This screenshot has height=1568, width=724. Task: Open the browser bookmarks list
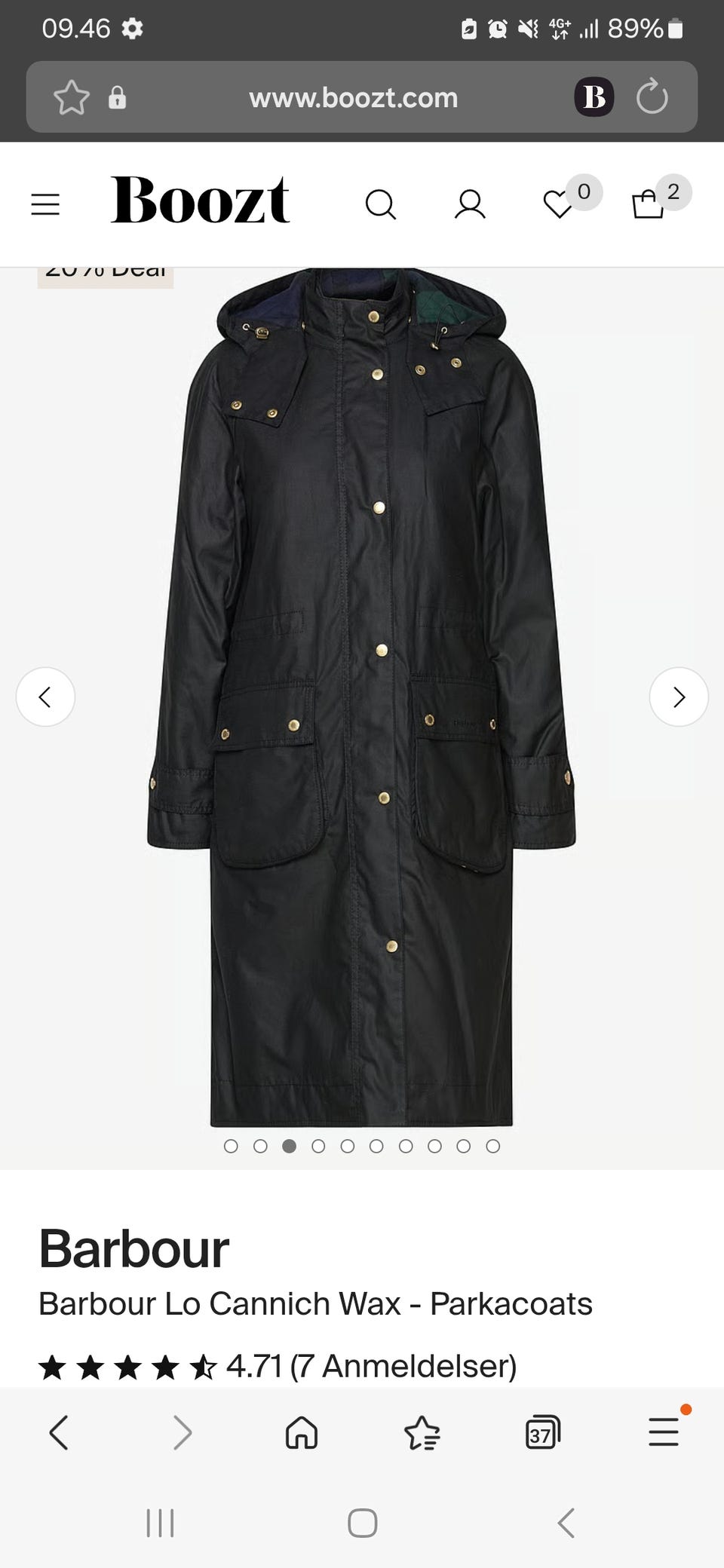422,1432
